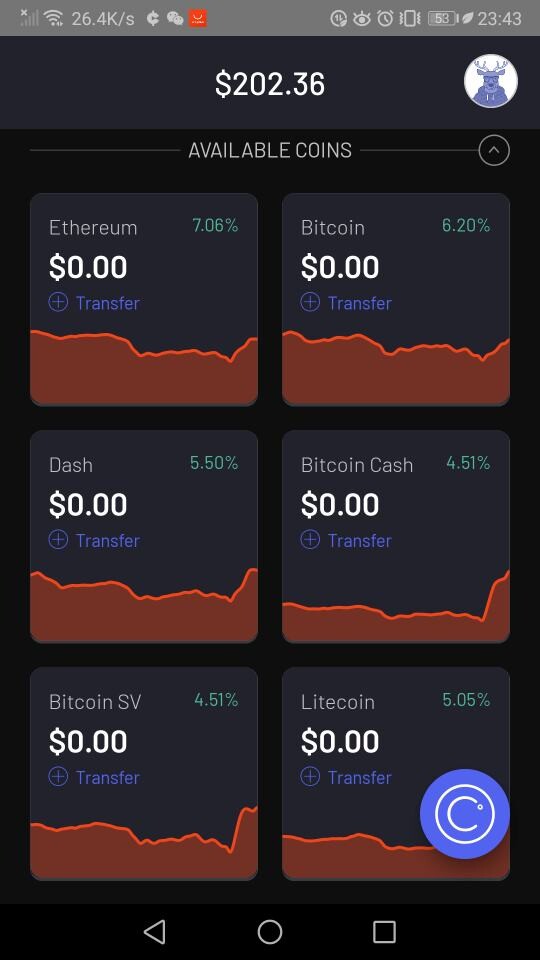Tap Transfer under Litecoin
The image size is (540, 960).
point(346,777)
